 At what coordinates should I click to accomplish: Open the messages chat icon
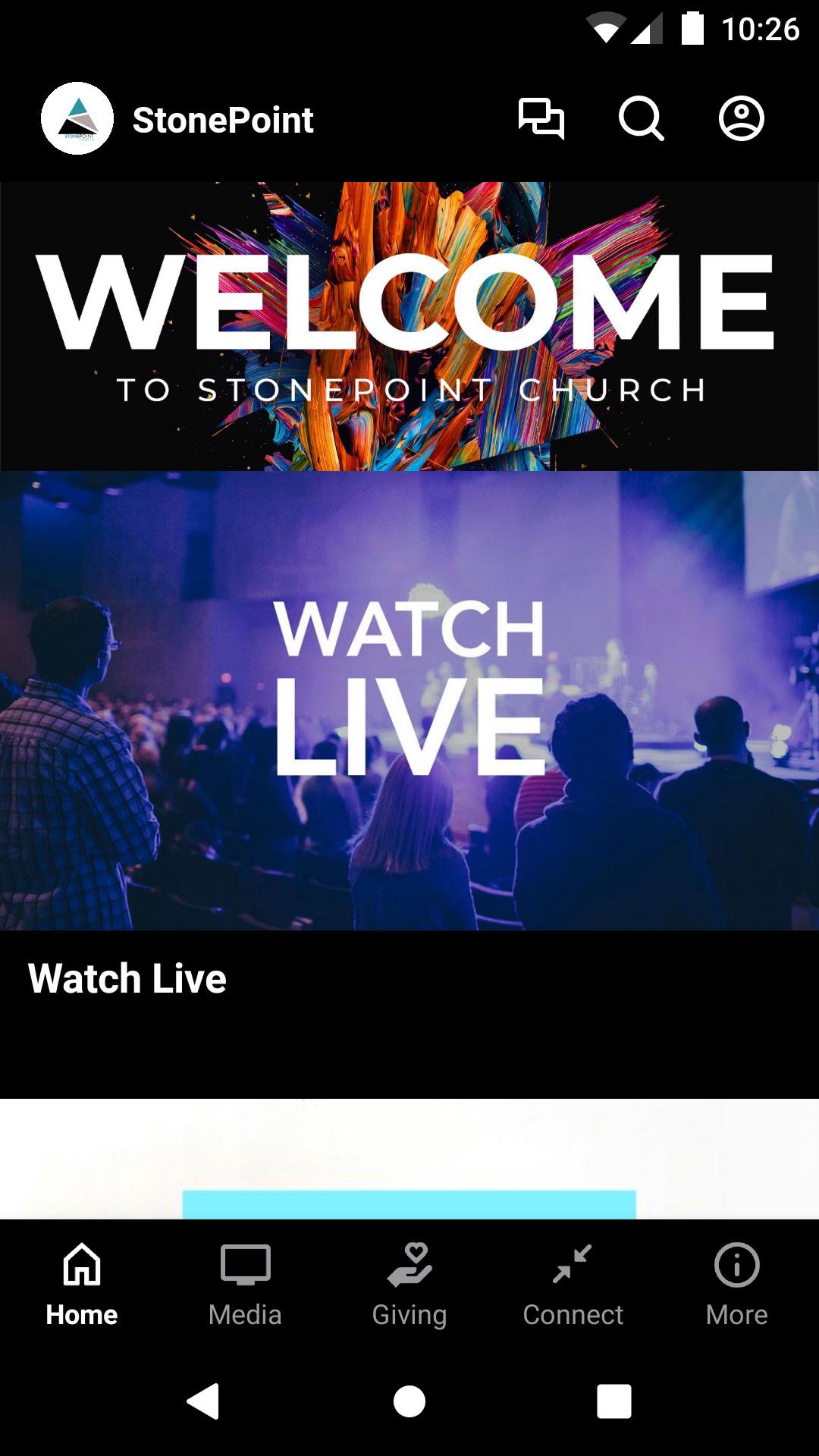tap(541, 119)
